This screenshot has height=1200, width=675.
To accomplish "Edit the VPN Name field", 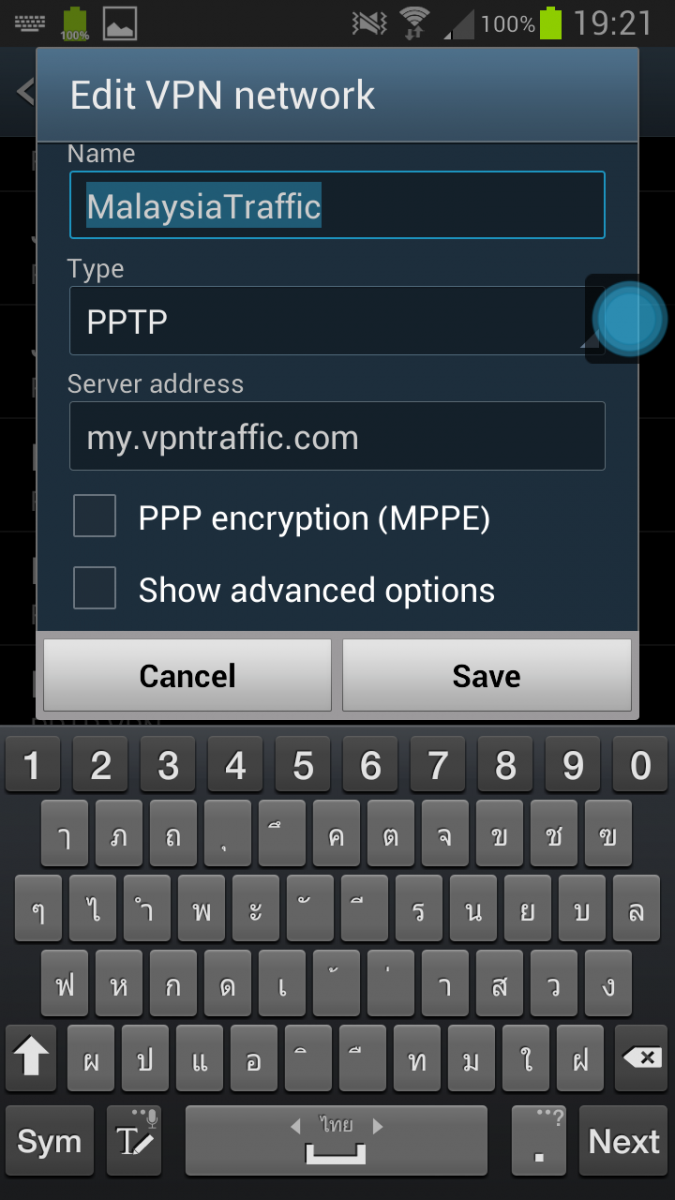I will tap(337, 205).
